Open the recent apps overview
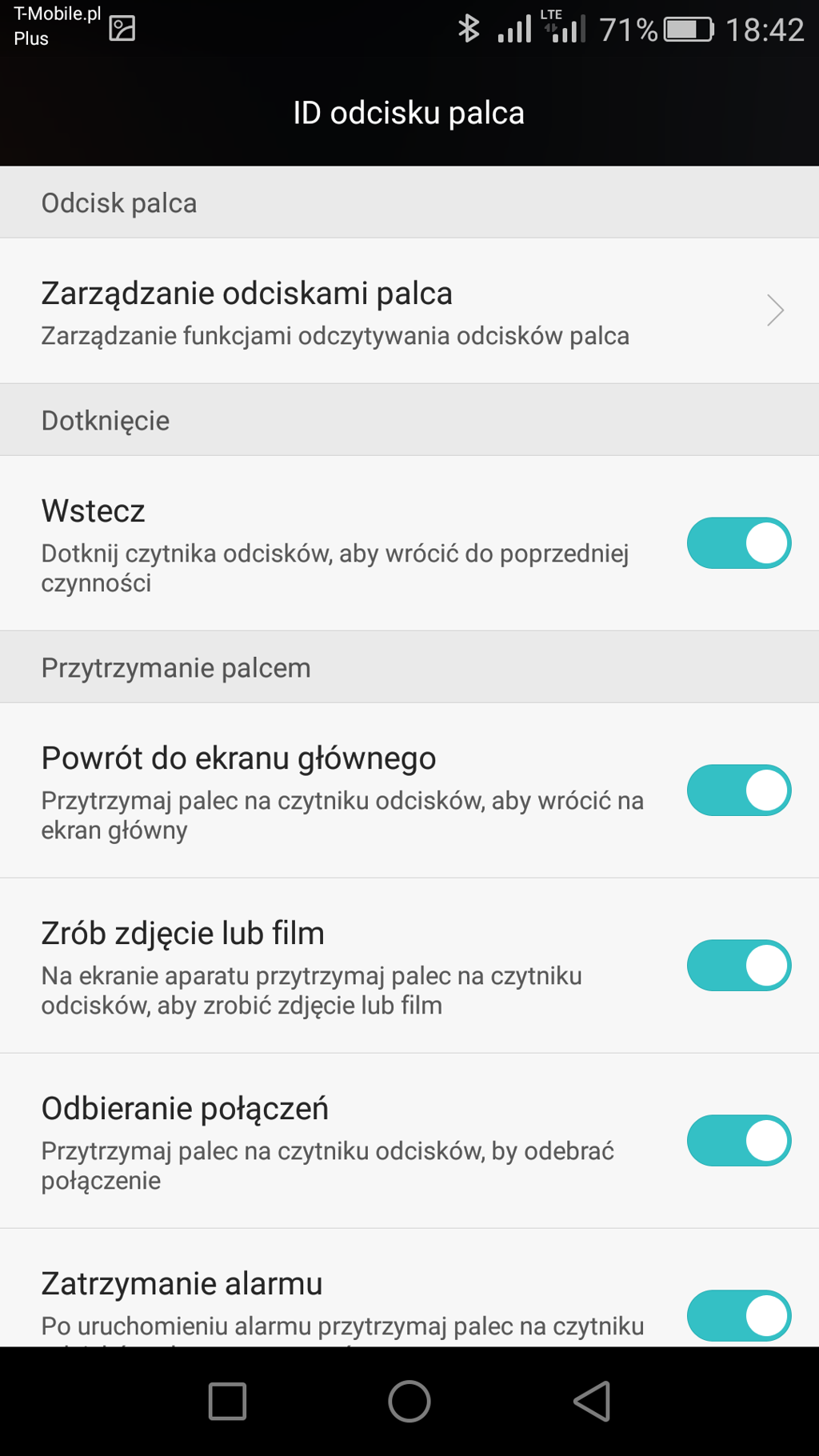 click(x=227, y=1401)
